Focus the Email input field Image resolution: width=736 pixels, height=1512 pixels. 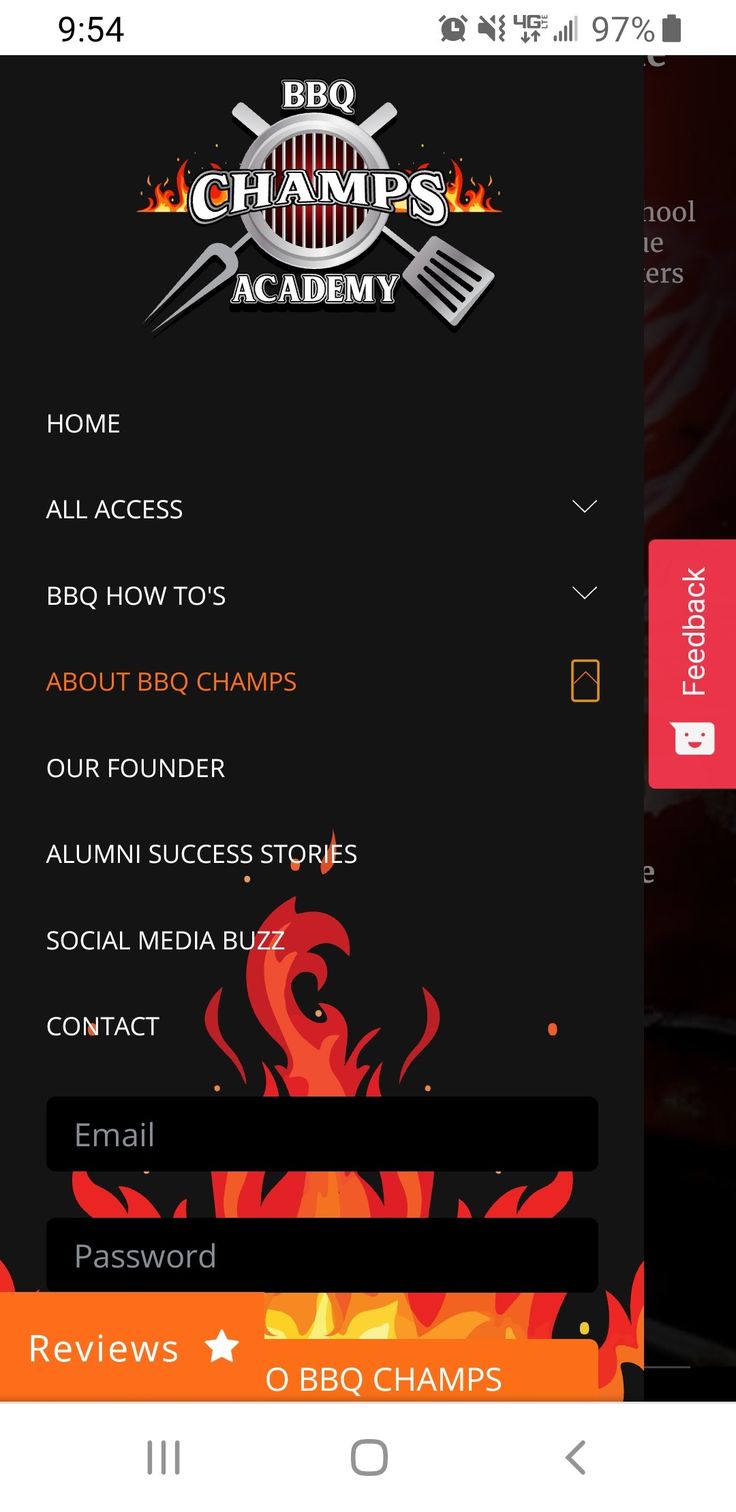point(322,1134)
